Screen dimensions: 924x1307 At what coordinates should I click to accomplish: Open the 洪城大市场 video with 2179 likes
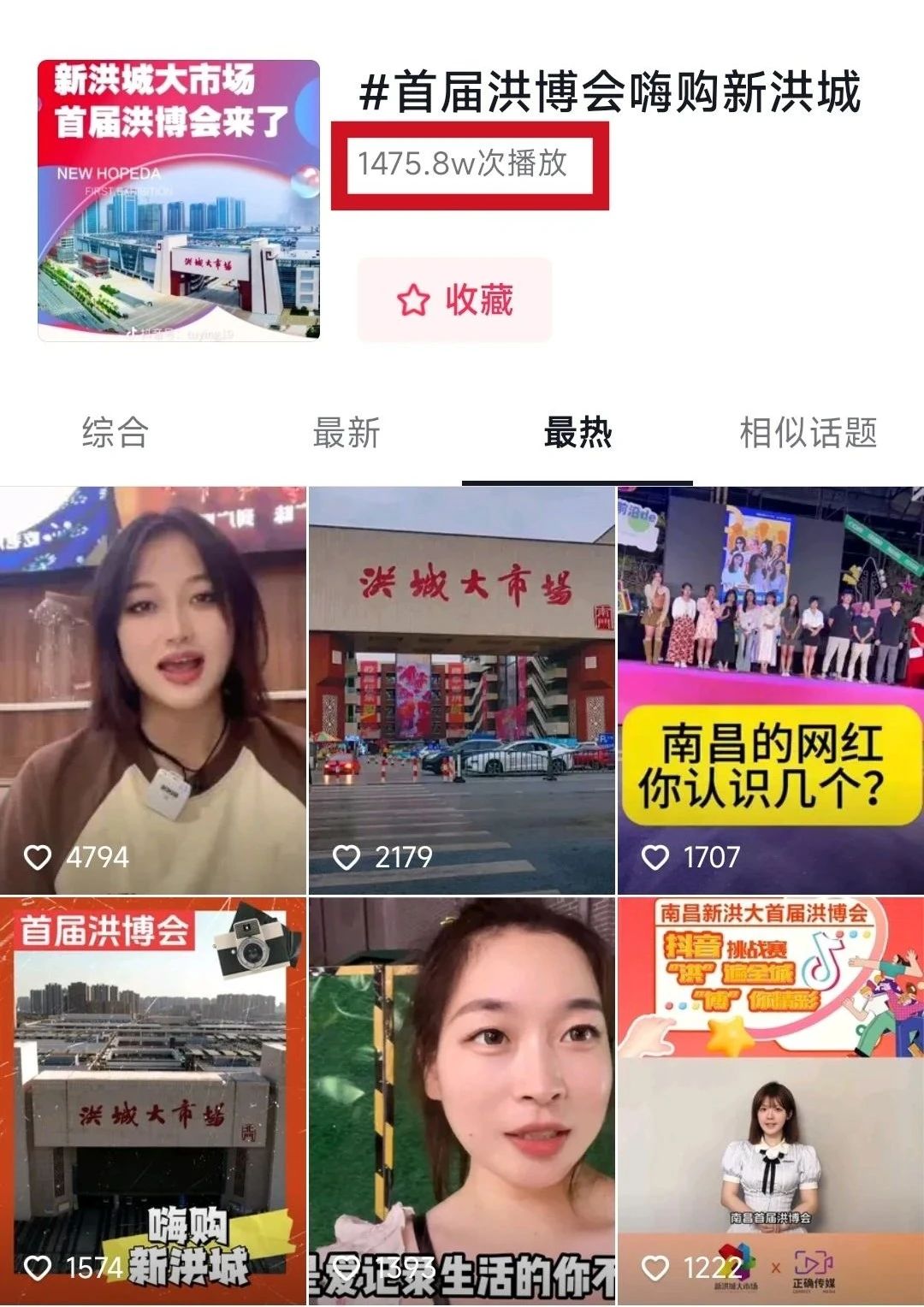(462, 690)
